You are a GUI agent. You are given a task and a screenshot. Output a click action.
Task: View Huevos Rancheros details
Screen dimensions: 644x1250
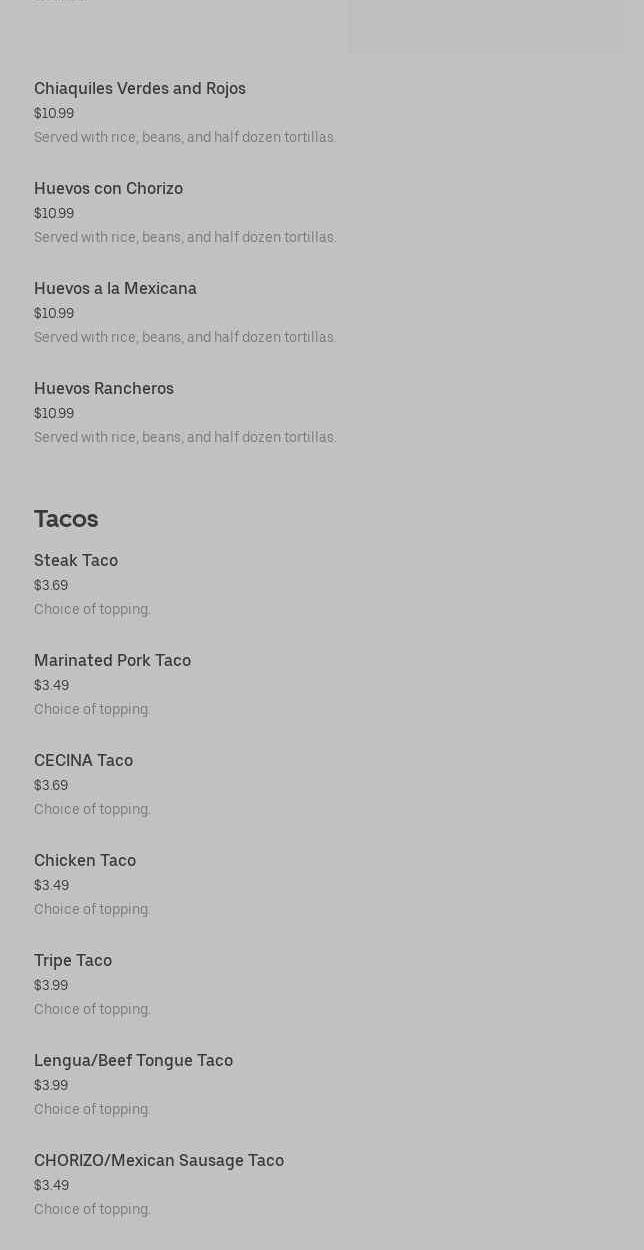click(x=104, y=389)
